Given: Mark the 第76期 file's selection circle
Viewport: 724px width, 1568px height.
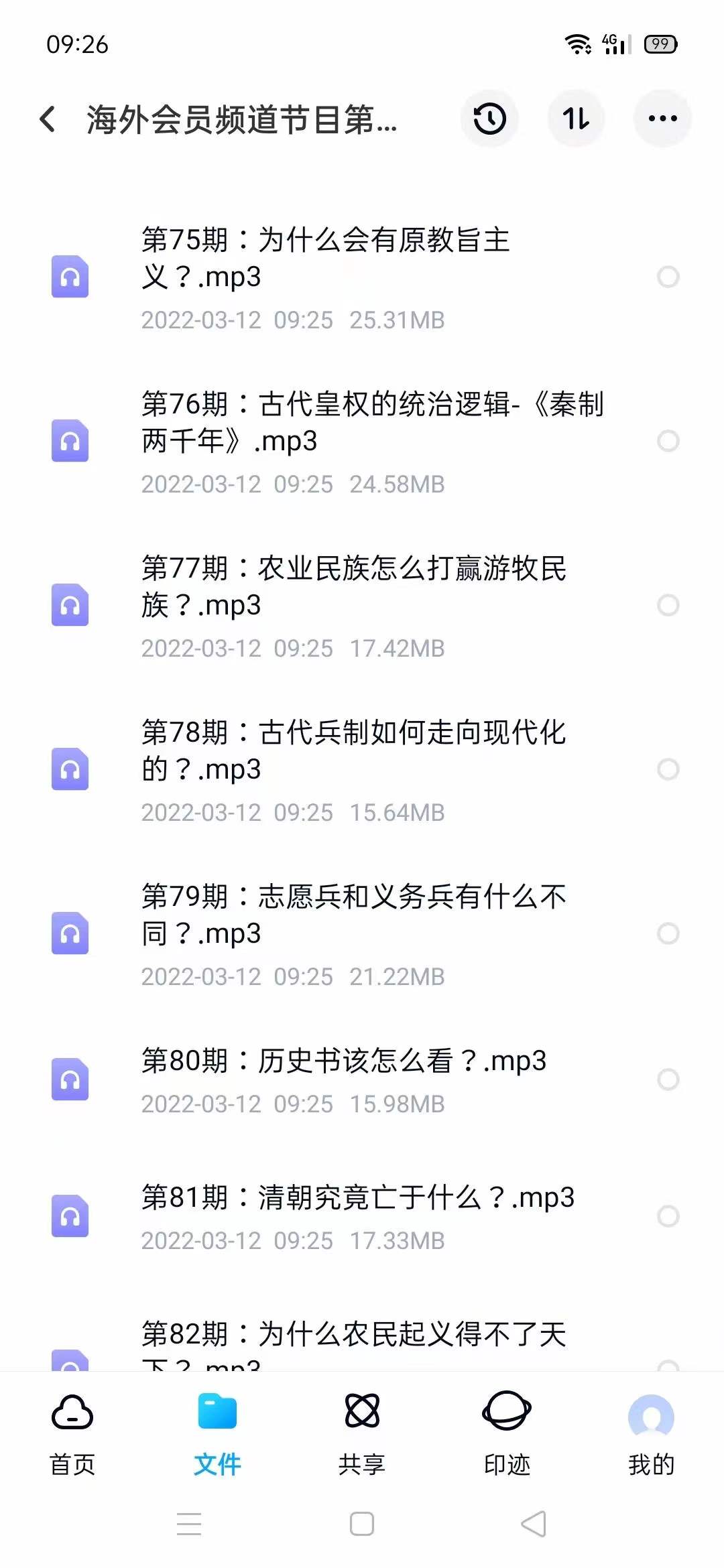Looking at the screenshot, I should coord(668,441).
